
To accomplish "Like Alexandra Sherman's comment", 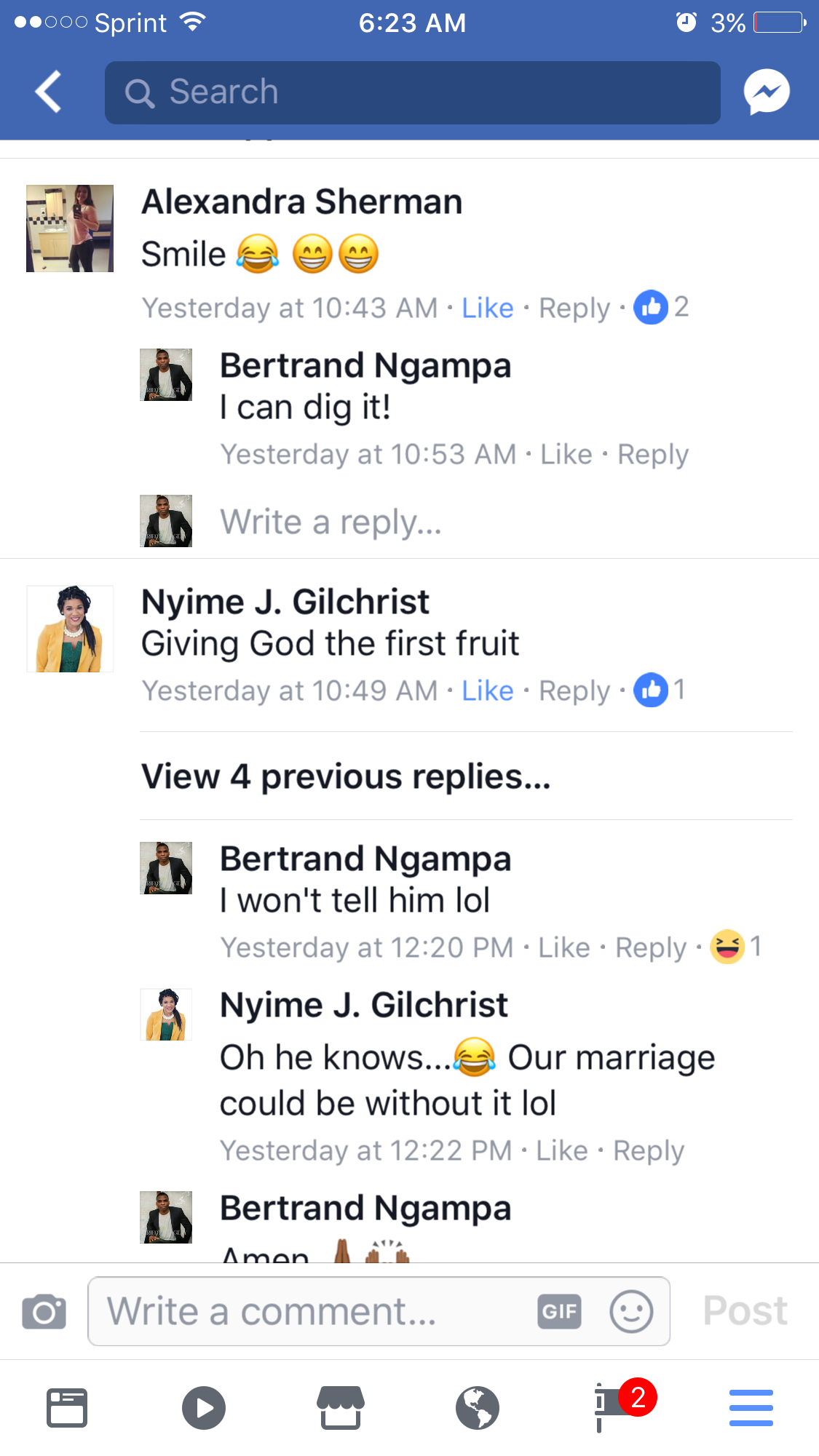I will (487, 308).
